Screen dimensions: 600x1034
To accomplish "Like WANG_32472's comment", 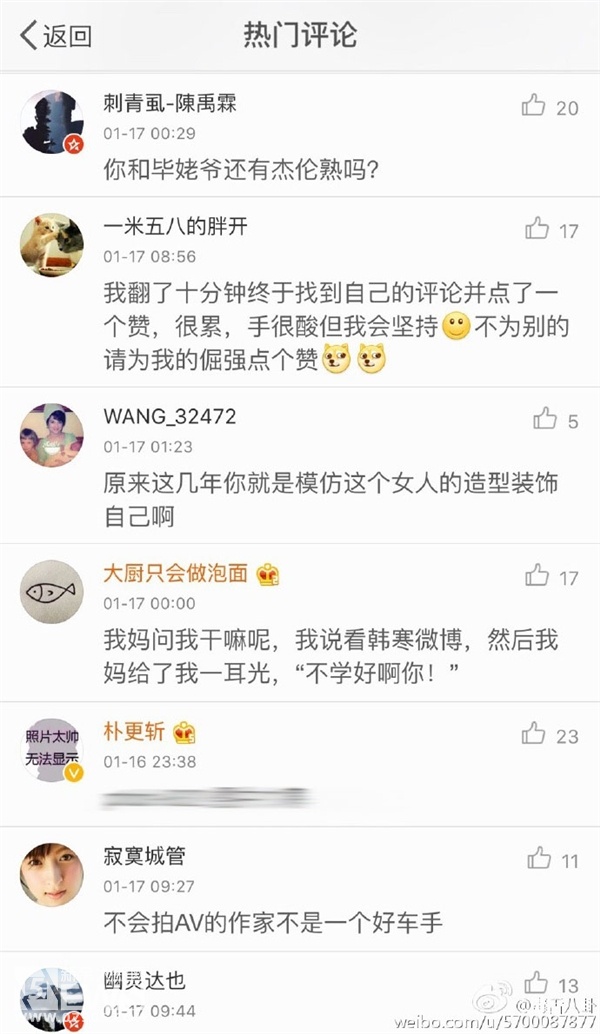I will (545, 419).
